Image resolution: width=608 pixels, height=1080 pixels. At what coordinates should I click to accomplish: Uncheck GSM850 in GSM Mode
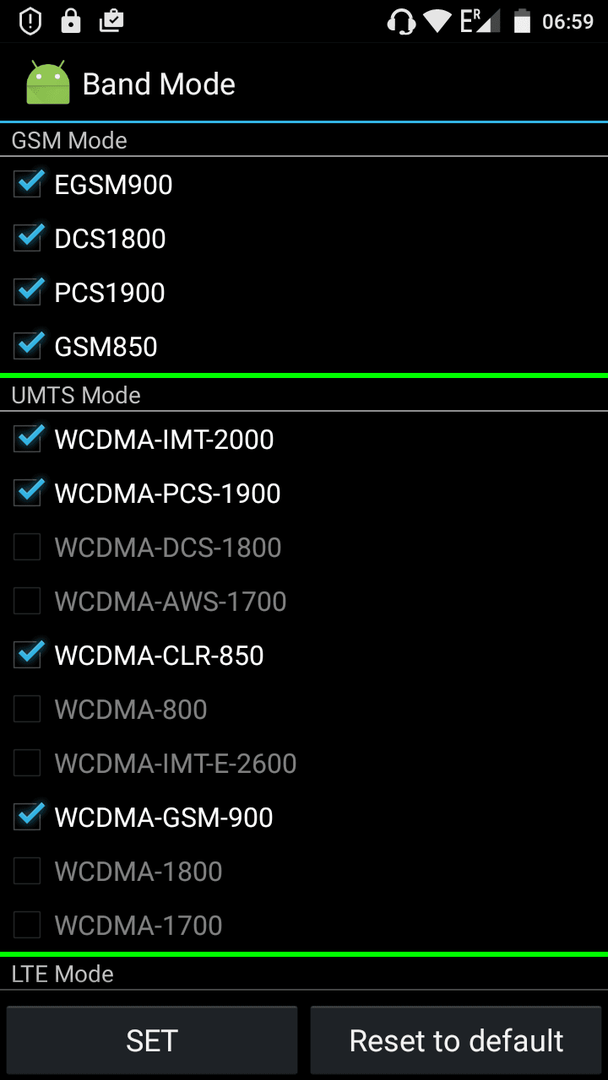[x=28, y=346]
